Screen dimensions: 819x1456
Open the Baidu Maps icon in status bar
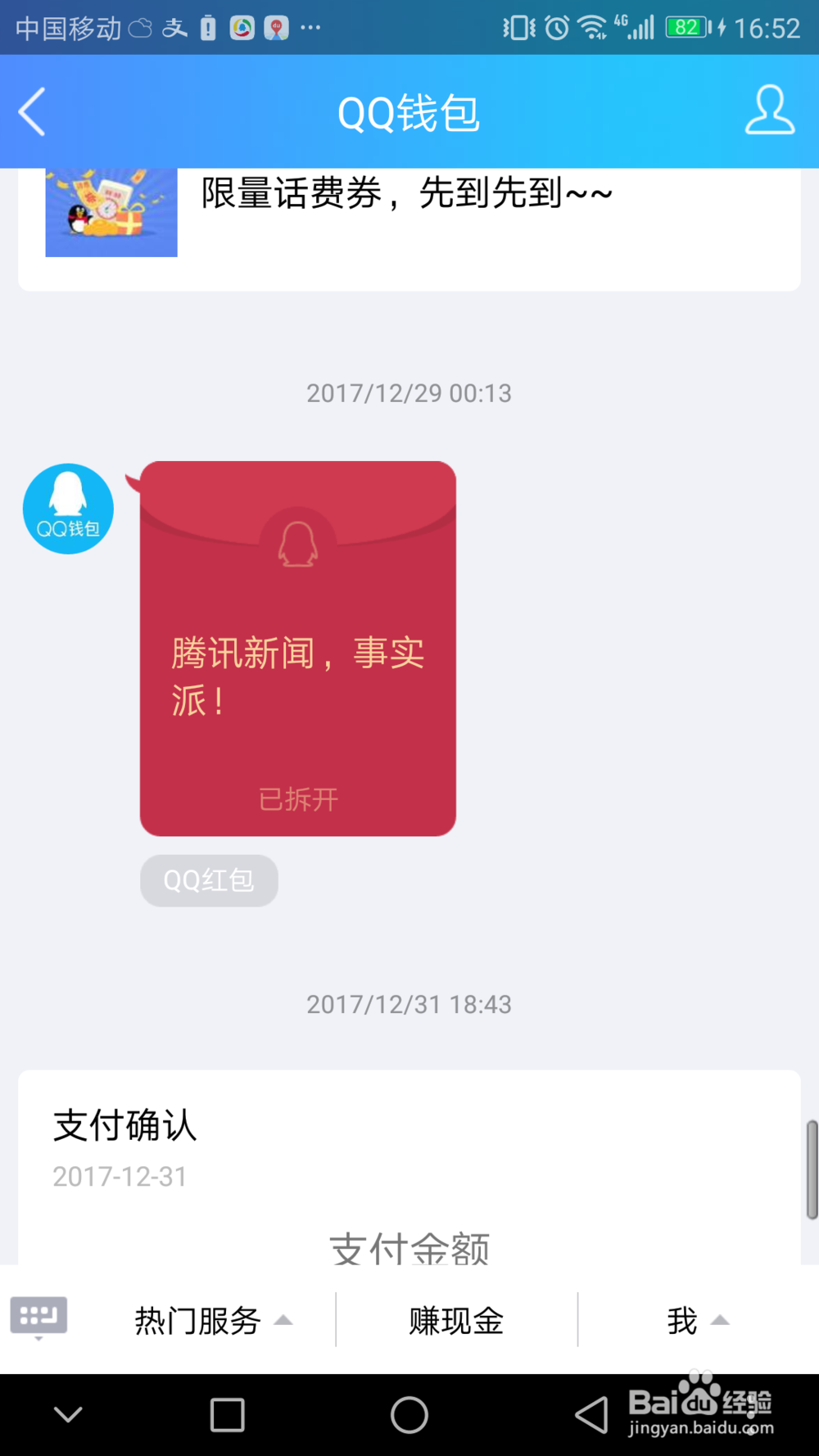click(x=278, y=27)
